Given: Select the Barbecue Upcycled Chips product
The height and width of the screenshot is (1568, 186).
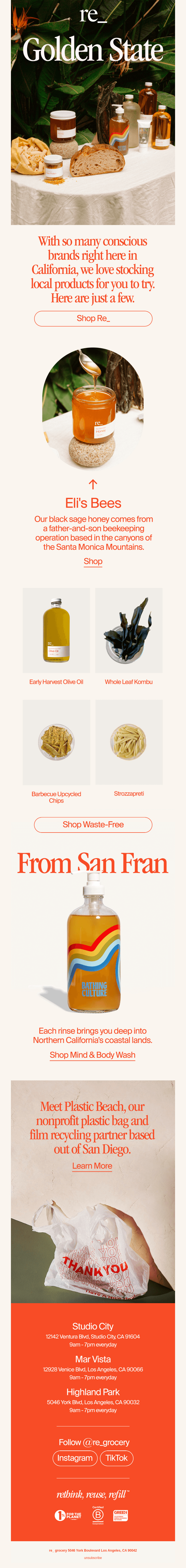Looking at the screenshot, I should click(x=56, y=742).
